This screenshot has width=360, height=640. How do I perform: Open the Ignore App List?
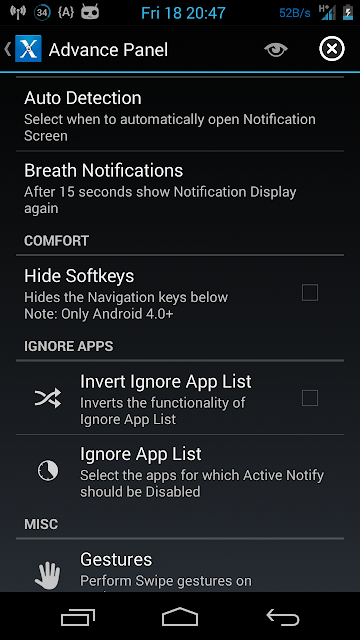[x=180, y=471]
